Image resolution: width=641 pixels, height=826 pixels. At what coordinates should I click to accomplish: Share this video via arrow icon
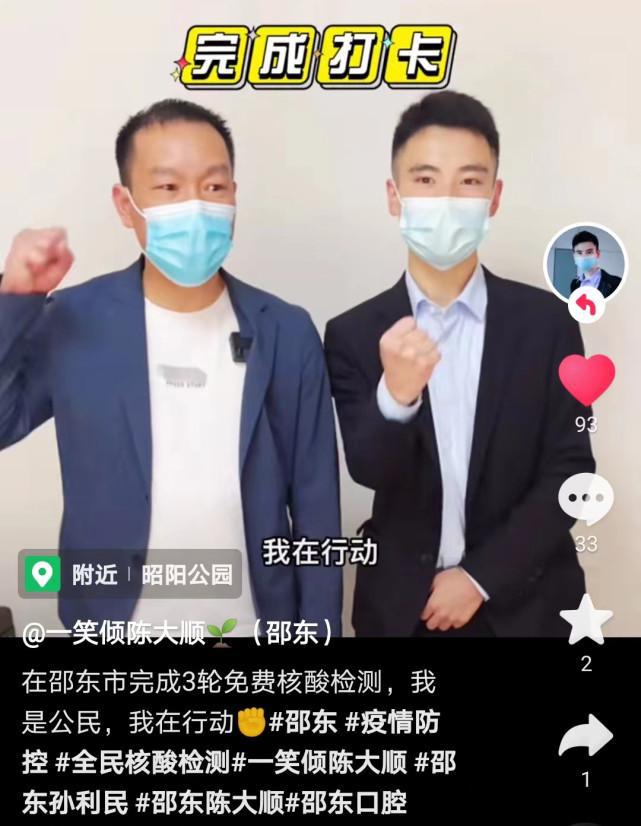point(586,737)
